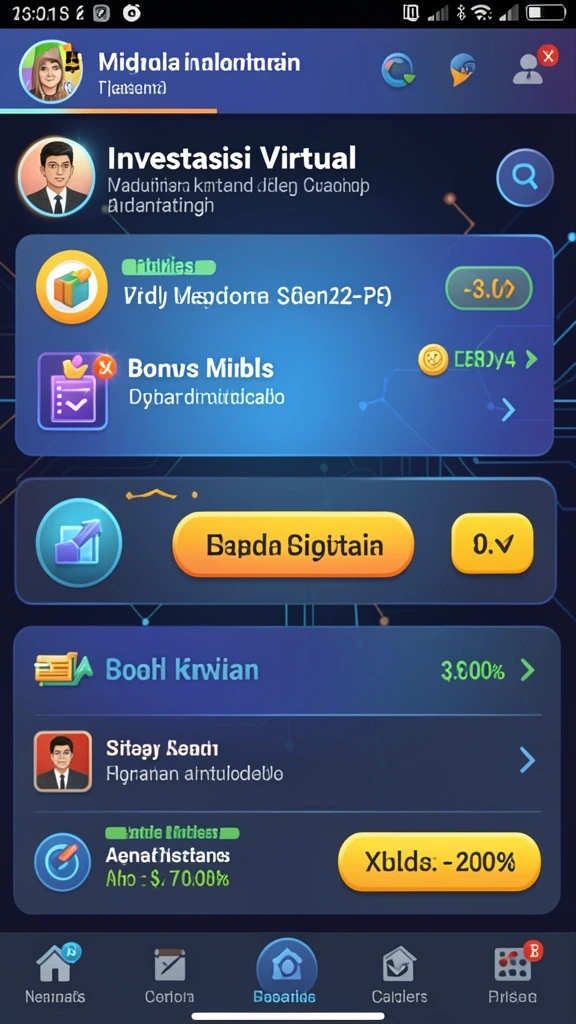Open the user avatar in the top bar
The width and height of the screenshot is (576, 1024).
(x=51, y=71)
